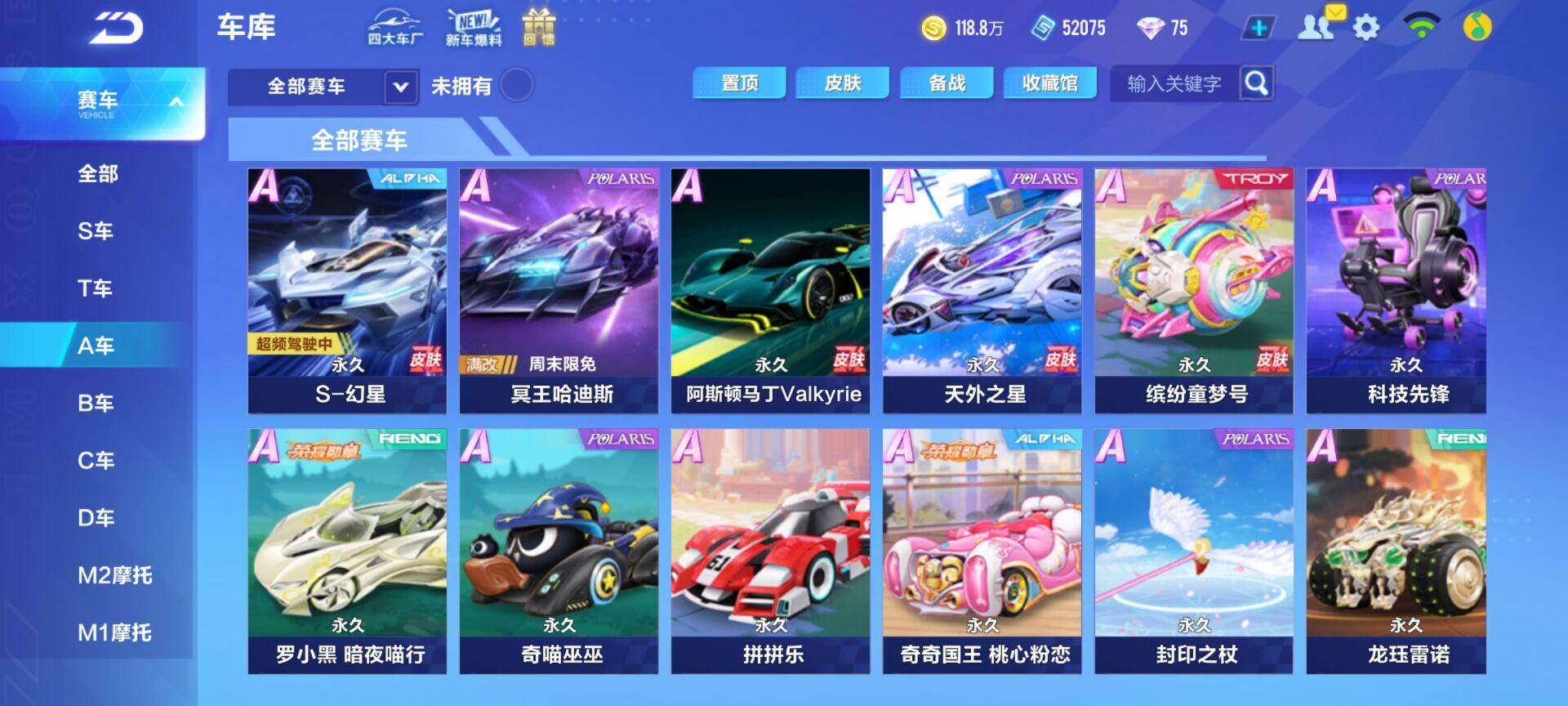1568x706 pixels.
Task: Switch to the S车 category
Action: (96, 231)
